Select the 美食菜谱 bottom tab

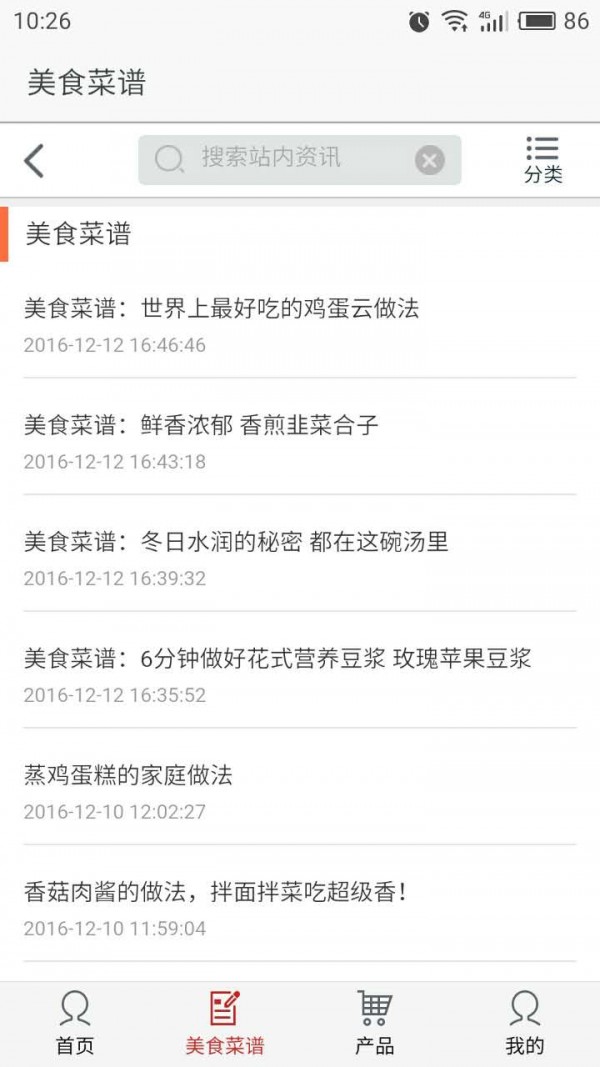pos(225,1024)
